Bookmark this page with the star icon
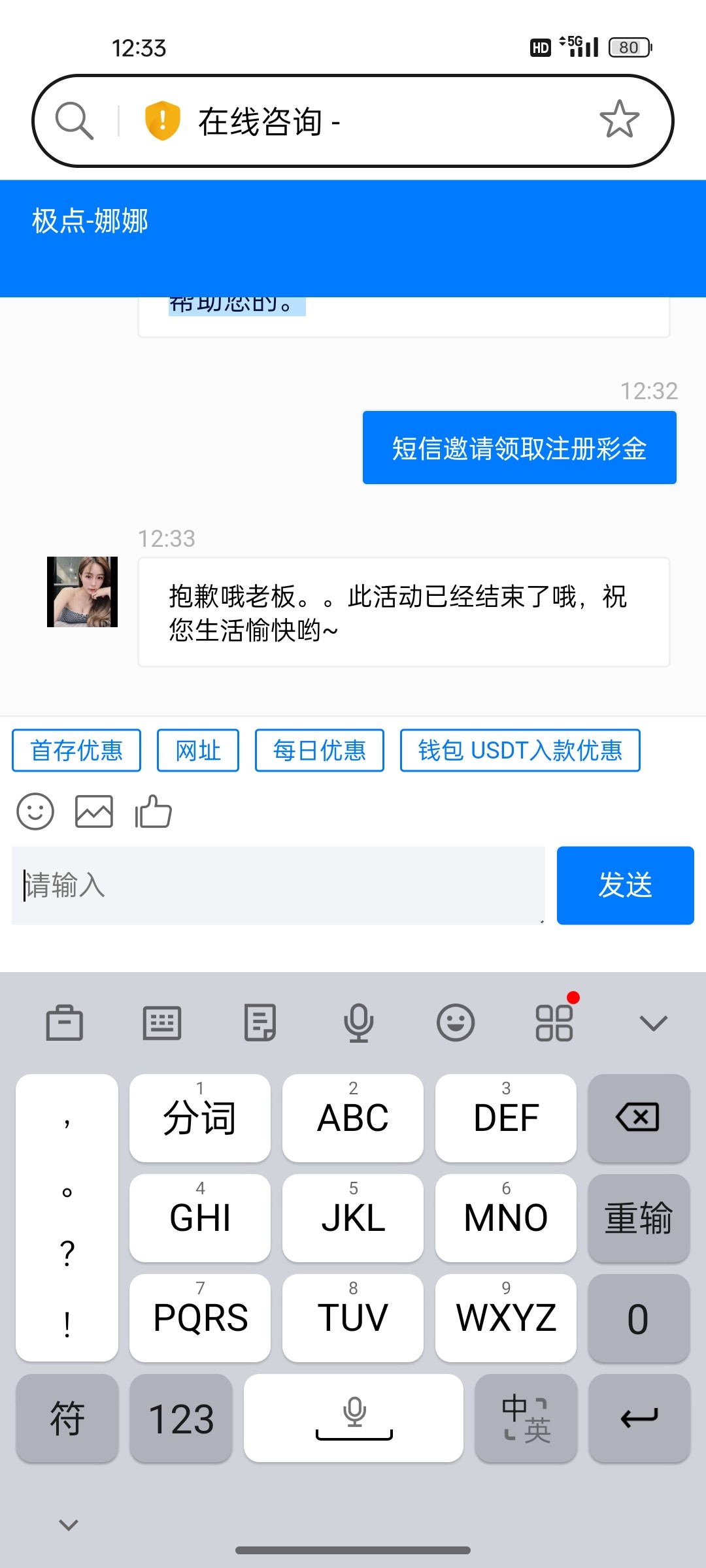 point(618,120)
